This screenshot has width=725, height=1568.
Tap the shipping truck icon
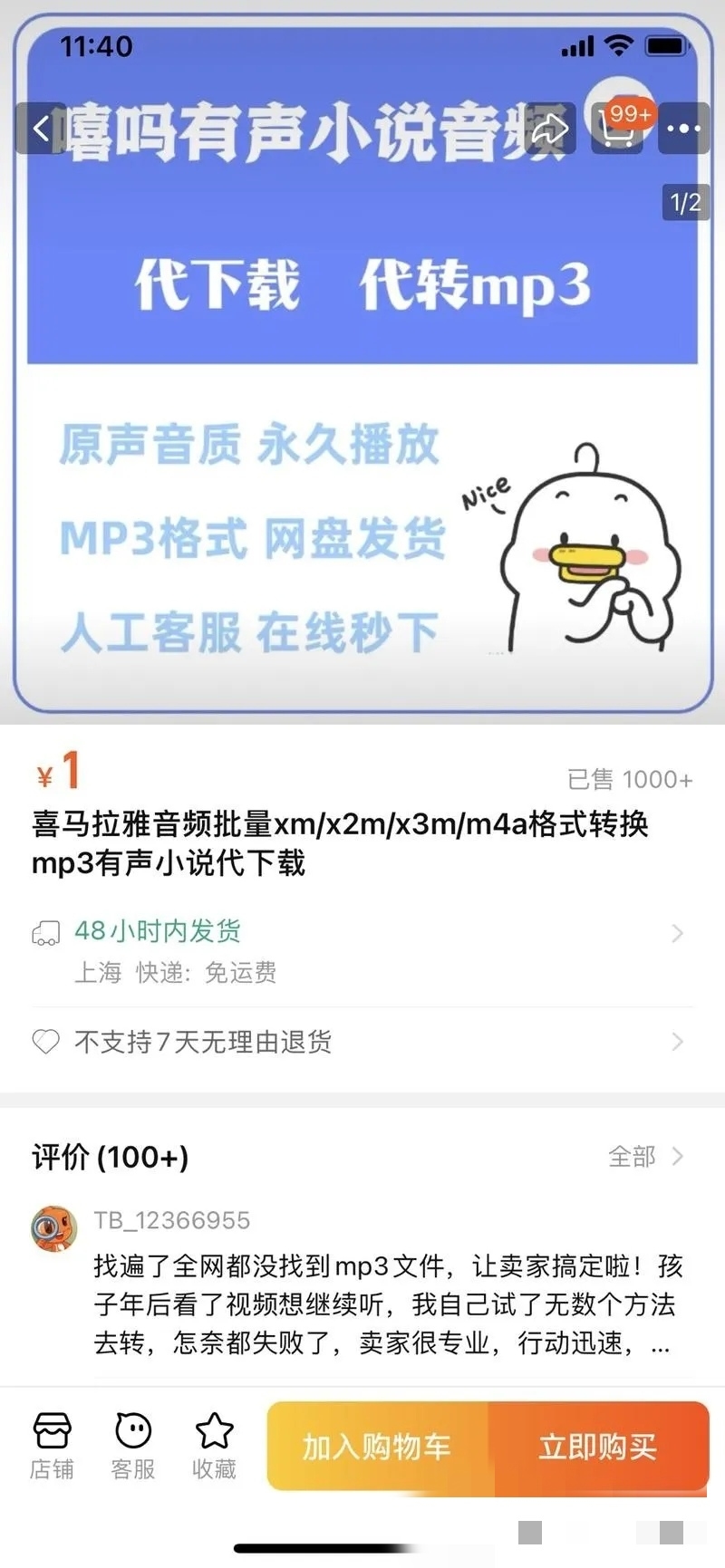pyautogui.click(x=47, y=932)
